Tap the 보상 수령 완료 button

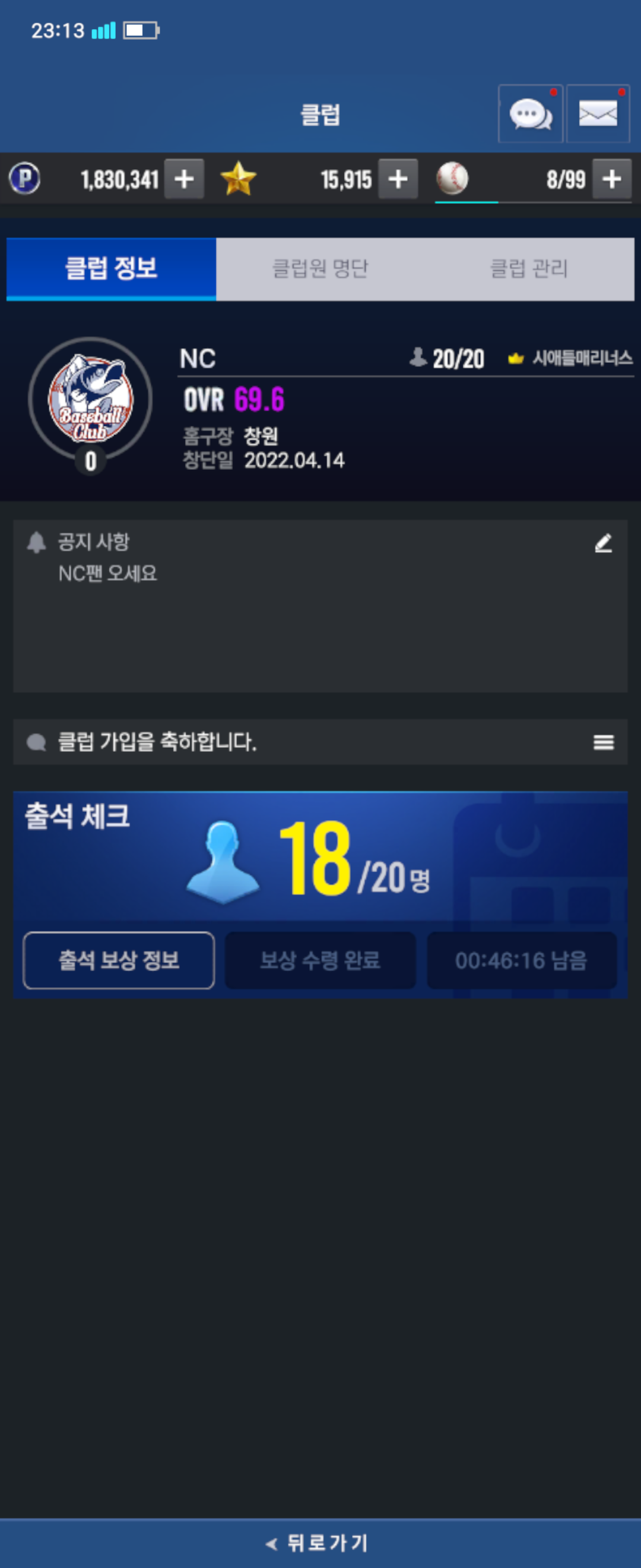320,960
